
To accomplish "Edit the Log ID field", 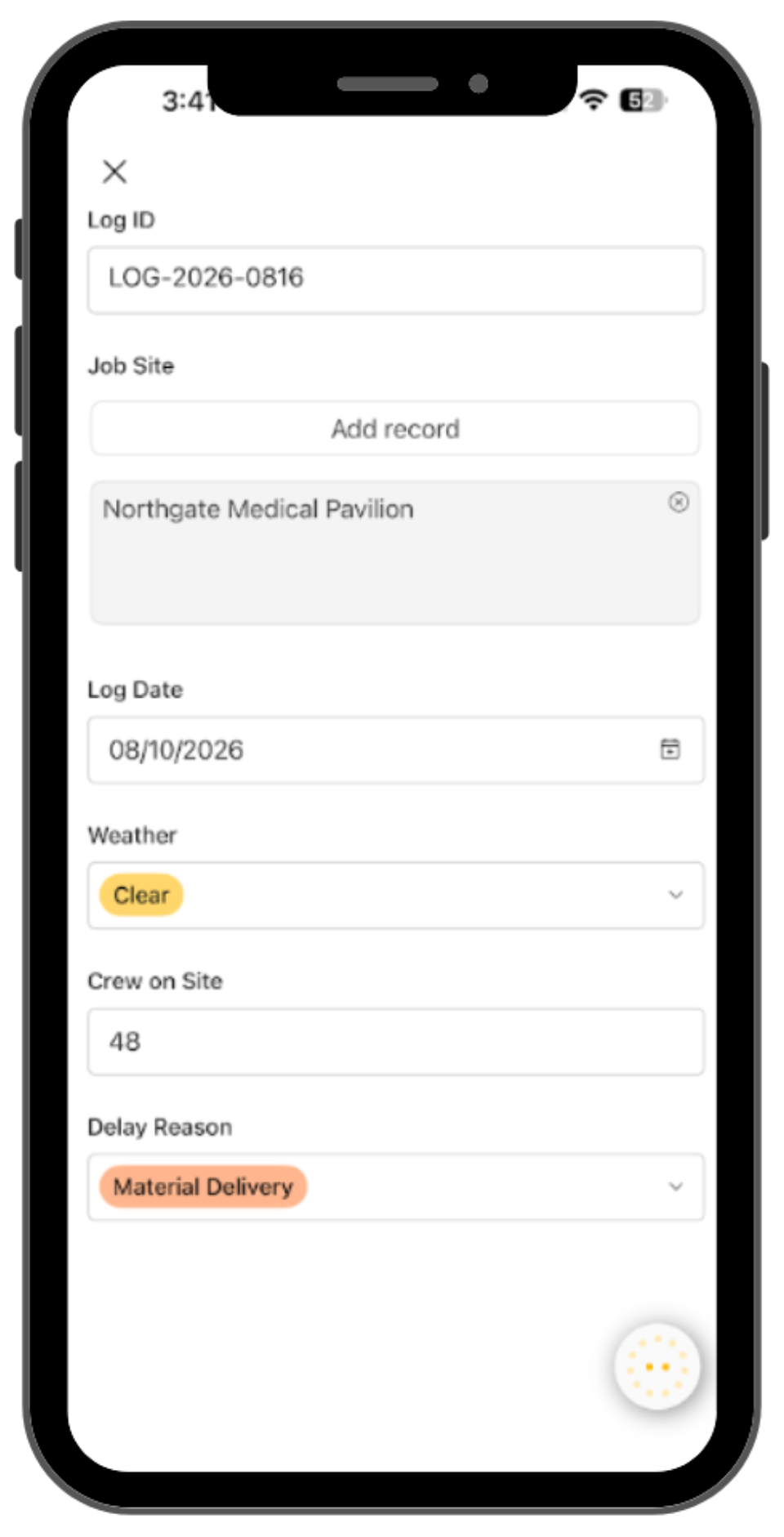I will tap(395, 279).
